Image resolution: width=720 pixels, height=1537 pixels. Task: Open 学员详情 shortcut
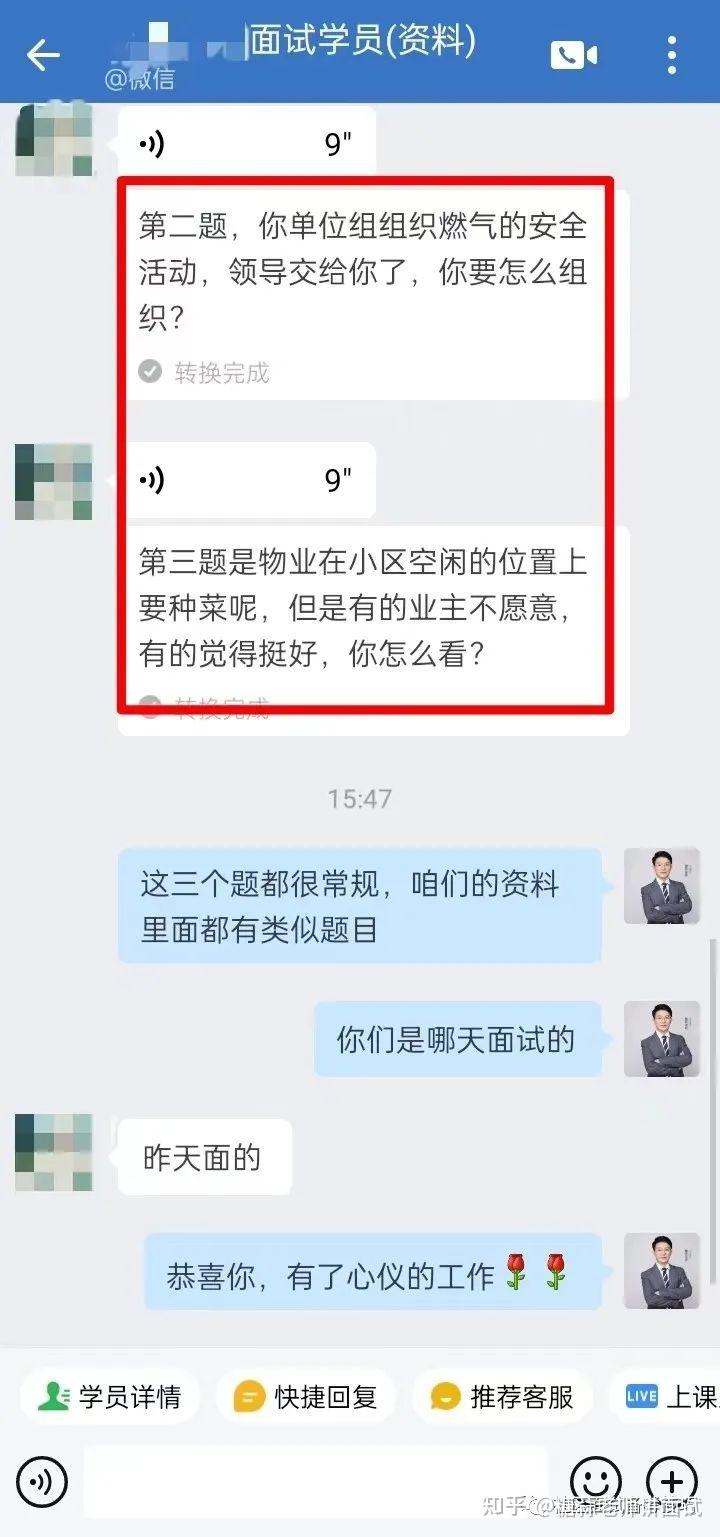point(110,1396)
